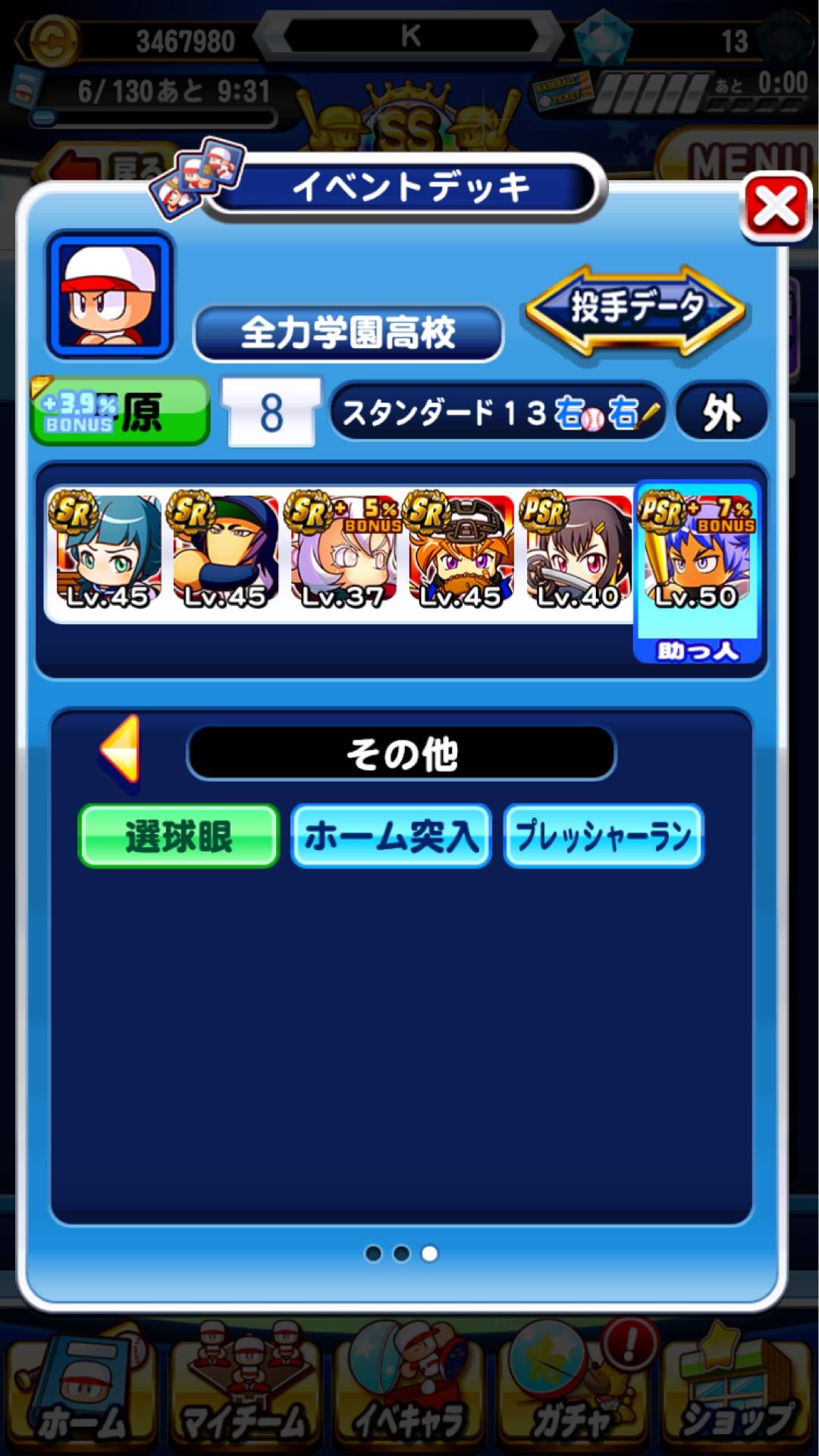The width and height of the screenshot is (819, 1456).
Task: Enable the プレッシャーラン option
Action: click(603, 836)
